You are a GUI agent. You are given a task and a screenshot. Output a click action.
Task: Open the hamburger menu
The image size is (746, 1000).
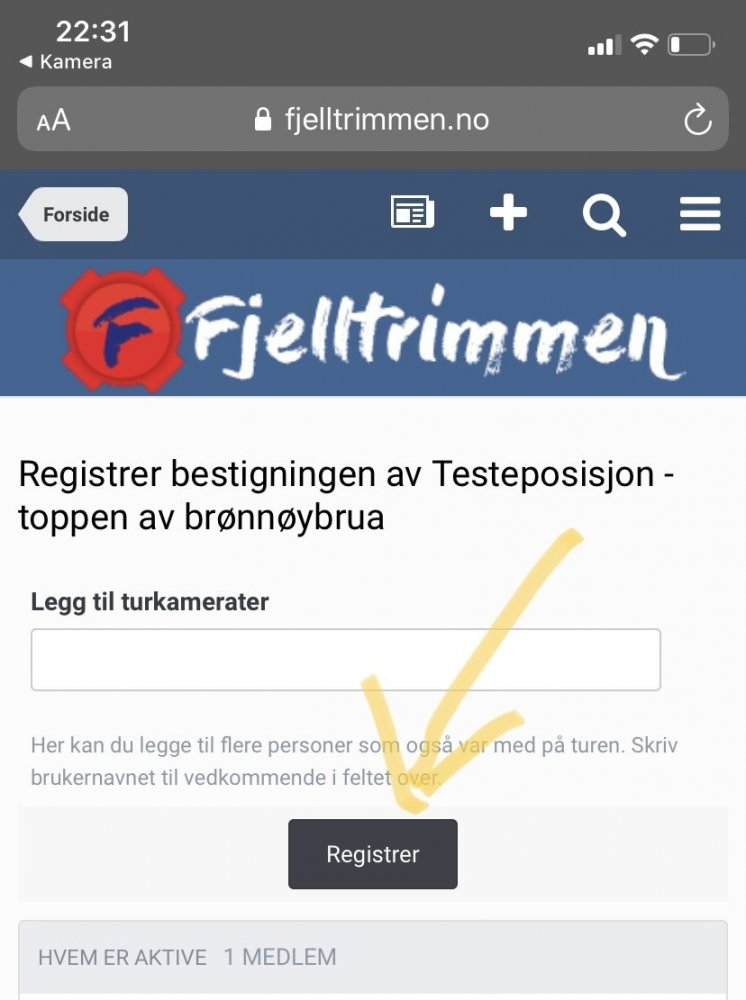click(x=700, y=214)
